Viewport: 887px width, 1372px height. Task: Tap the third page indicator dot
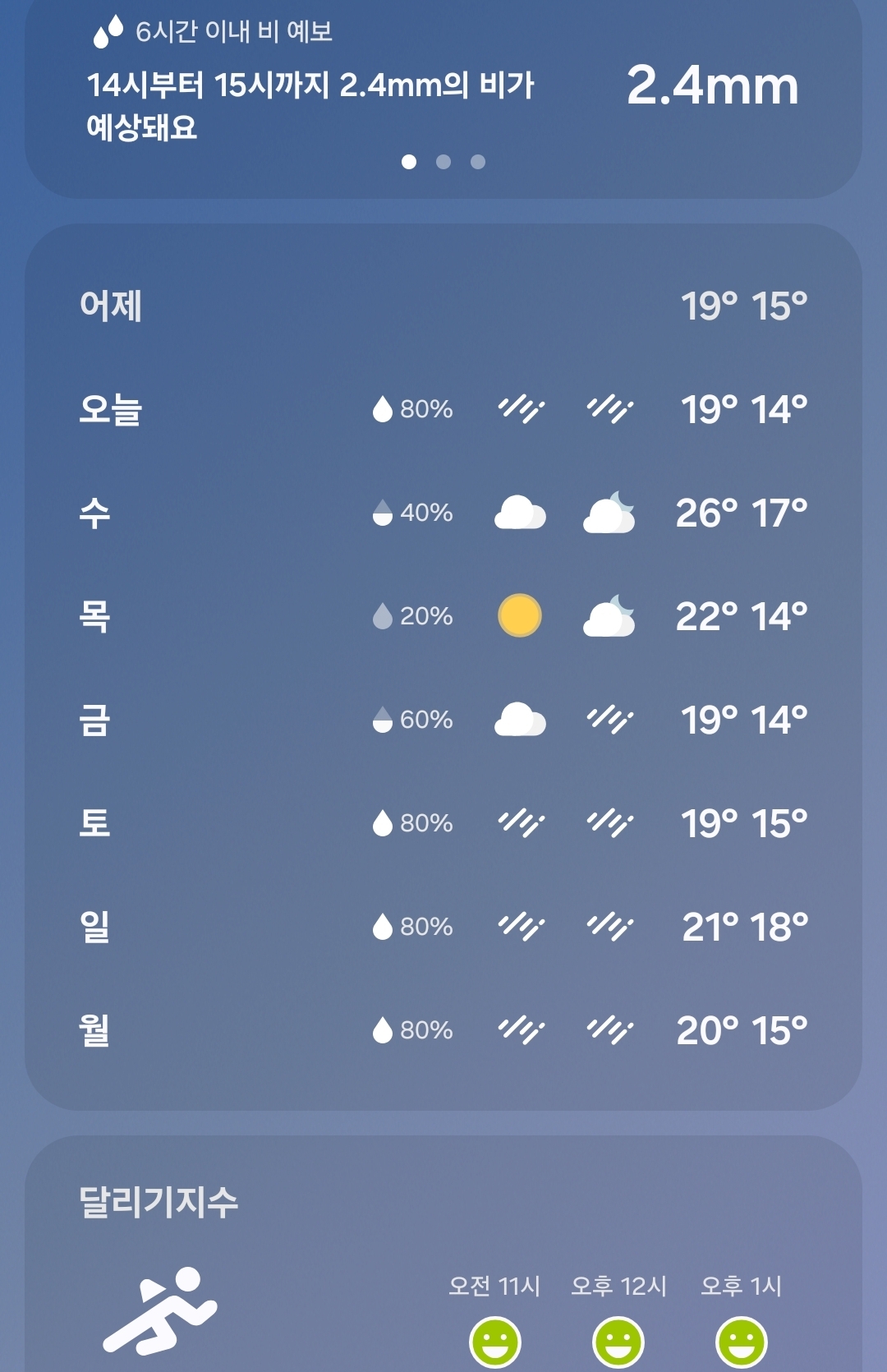(x=478, y=162)
